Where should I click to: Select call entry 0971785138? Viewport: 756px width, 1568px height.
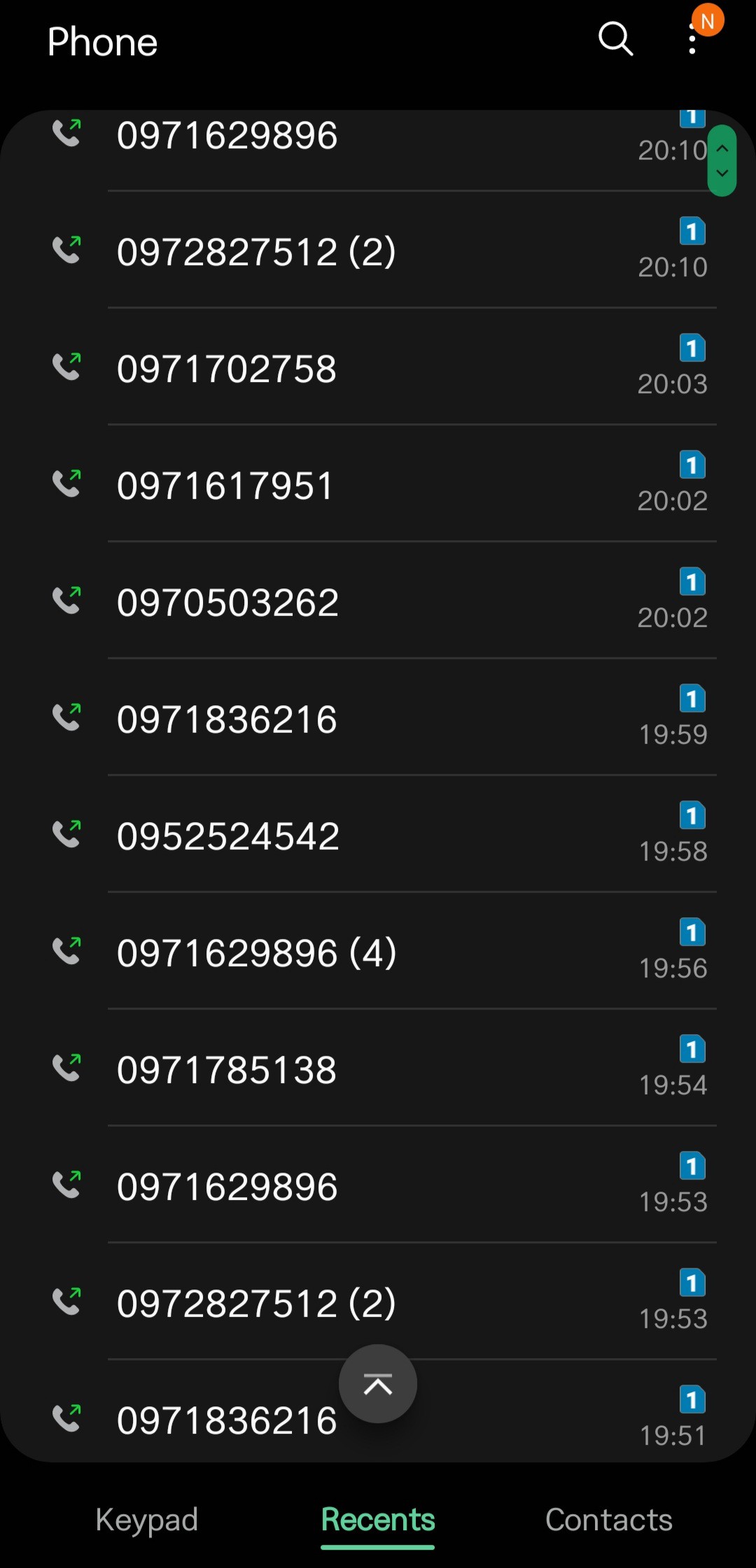point(378,1068)
